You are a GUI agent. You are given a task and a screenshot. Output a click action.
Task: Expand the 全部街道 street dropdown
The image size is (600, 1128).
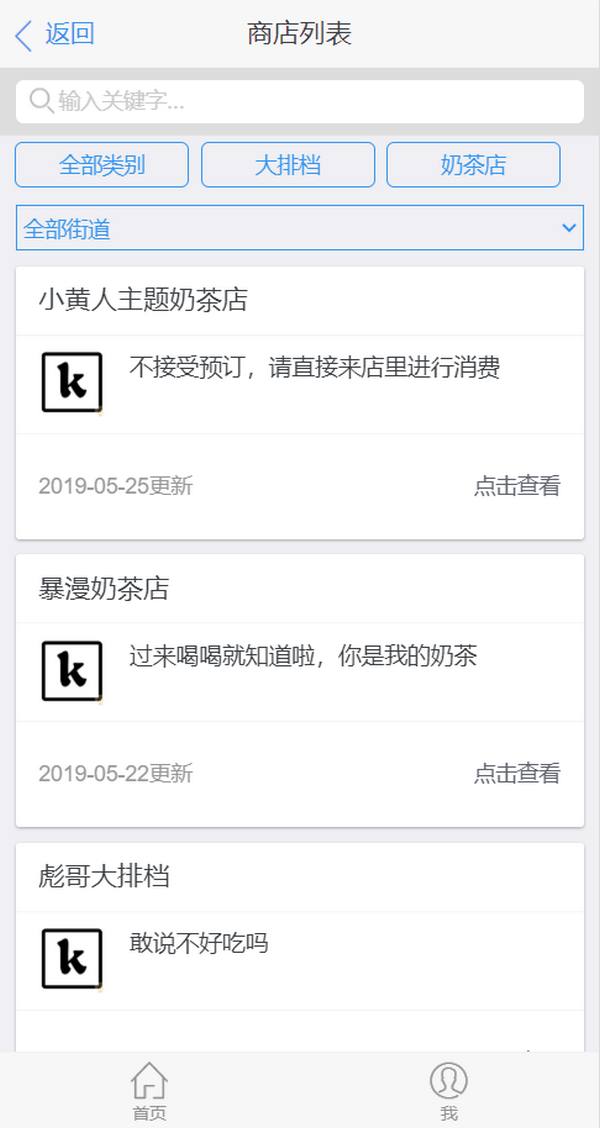pos(300,229)
